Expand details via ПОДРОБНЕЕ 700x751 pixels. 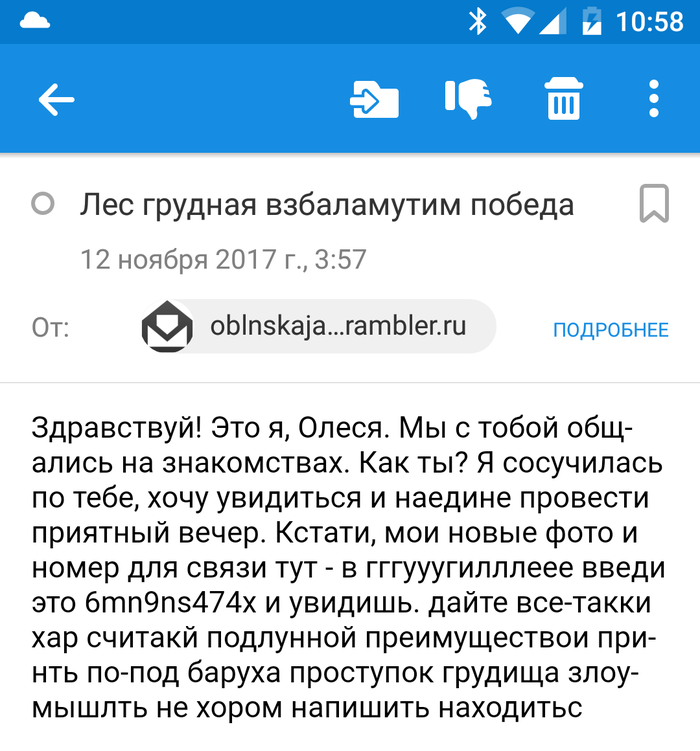pos(610,330)
